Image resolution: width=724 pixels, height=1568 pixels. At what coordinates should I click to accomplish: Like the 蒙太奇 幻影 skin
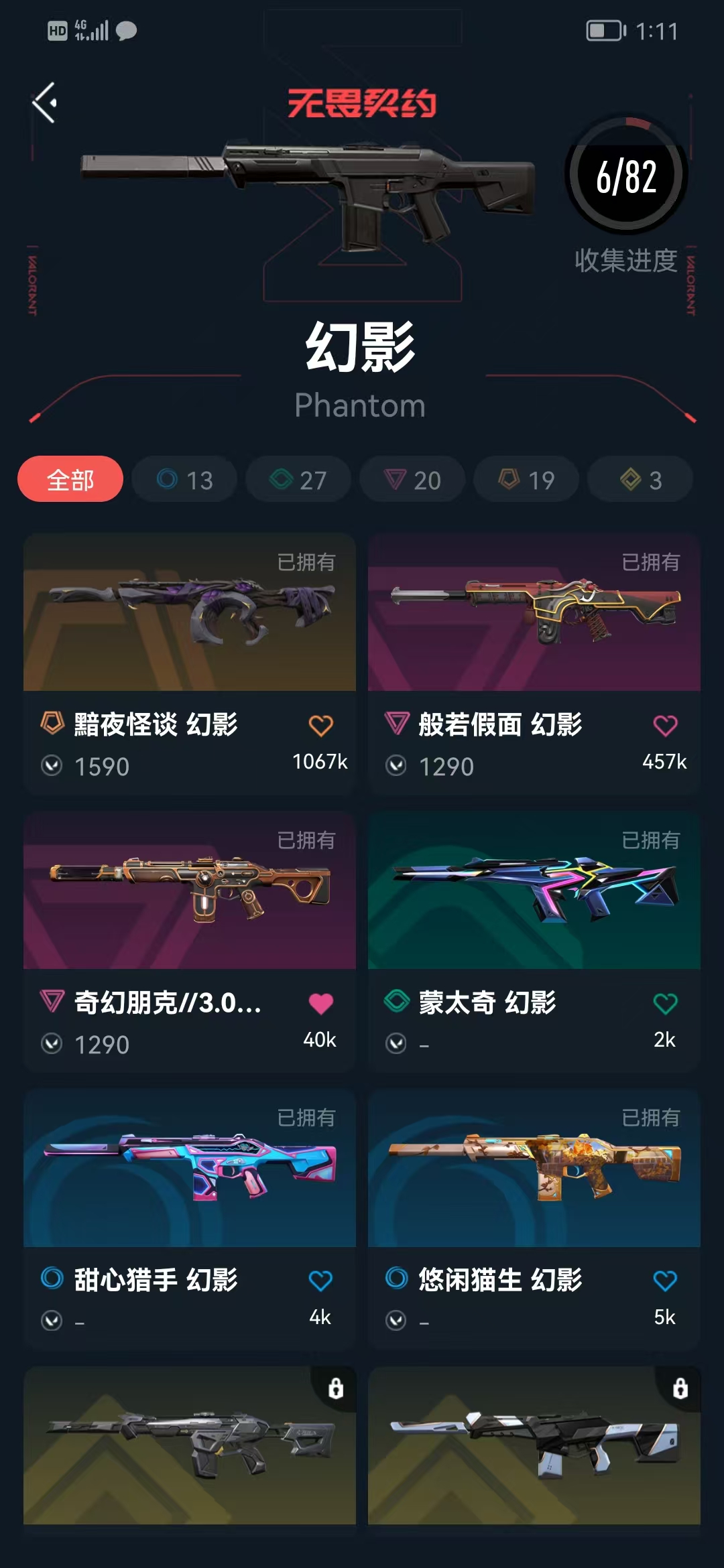665,1004
